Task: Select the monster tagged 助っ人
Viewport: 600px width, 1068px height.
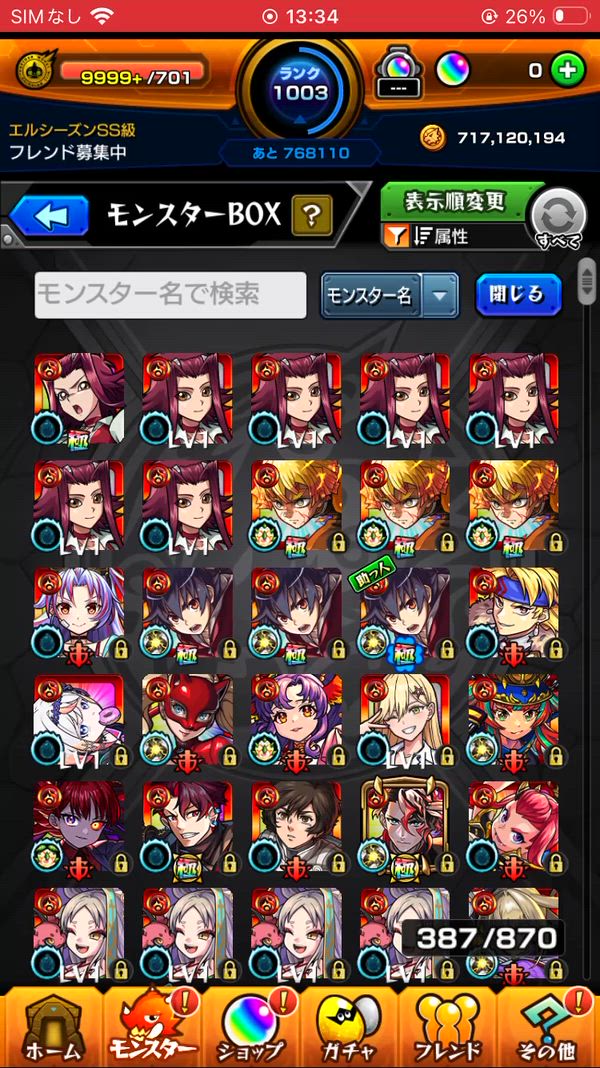Action: click(404, 611)
